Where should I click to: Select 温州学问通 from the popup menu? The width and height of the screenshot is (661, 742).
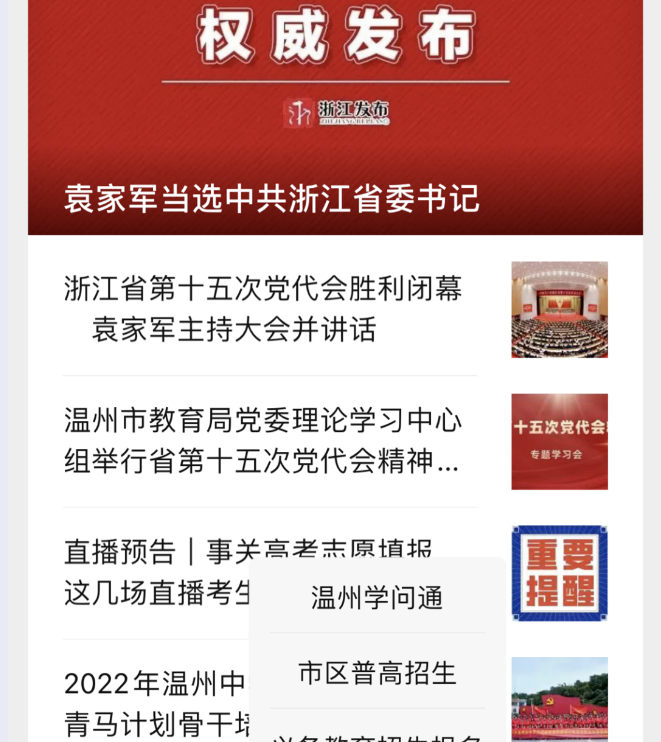(376, 598)
